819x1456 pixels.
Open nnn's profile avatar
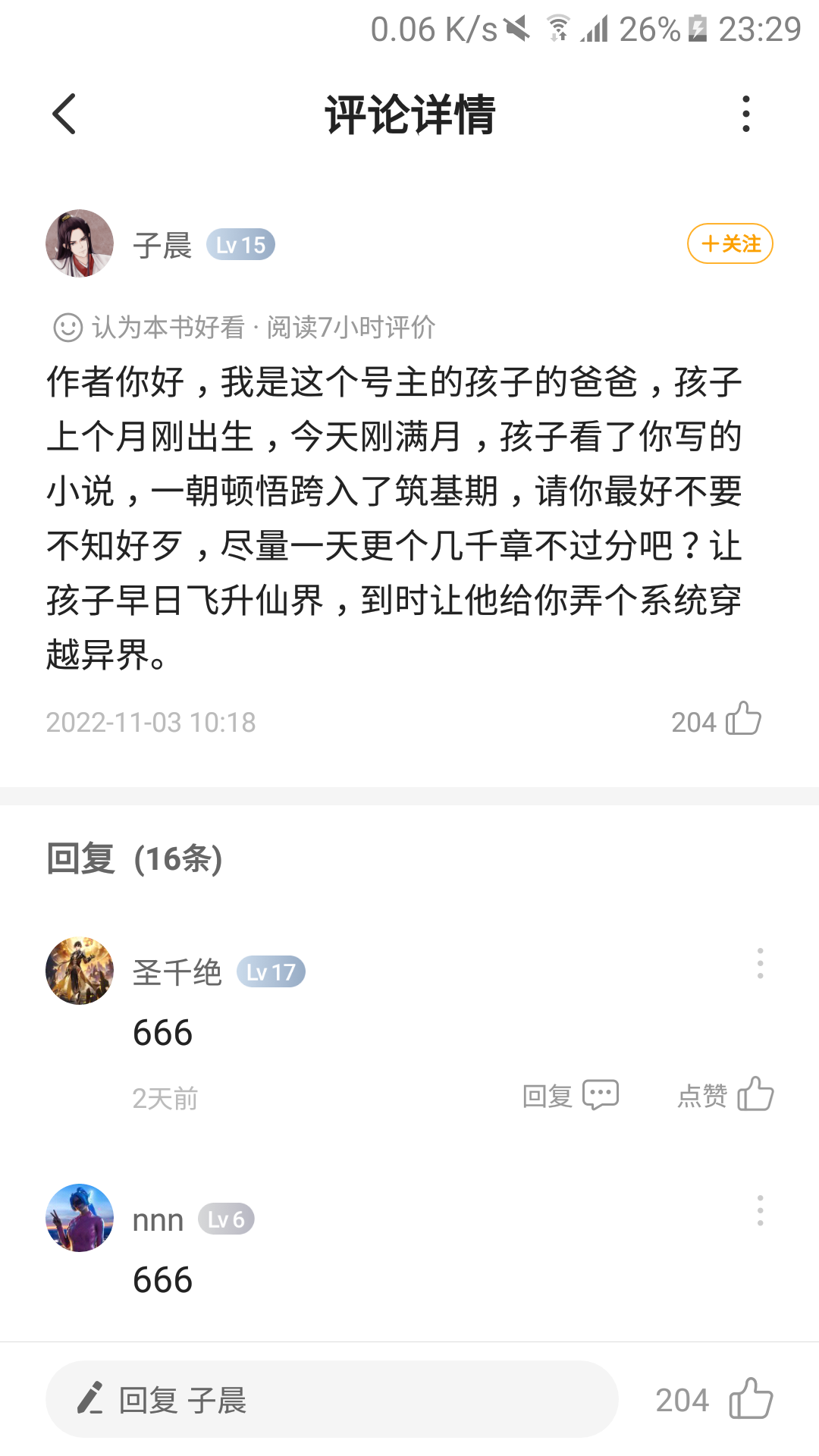pos(80,1218)
